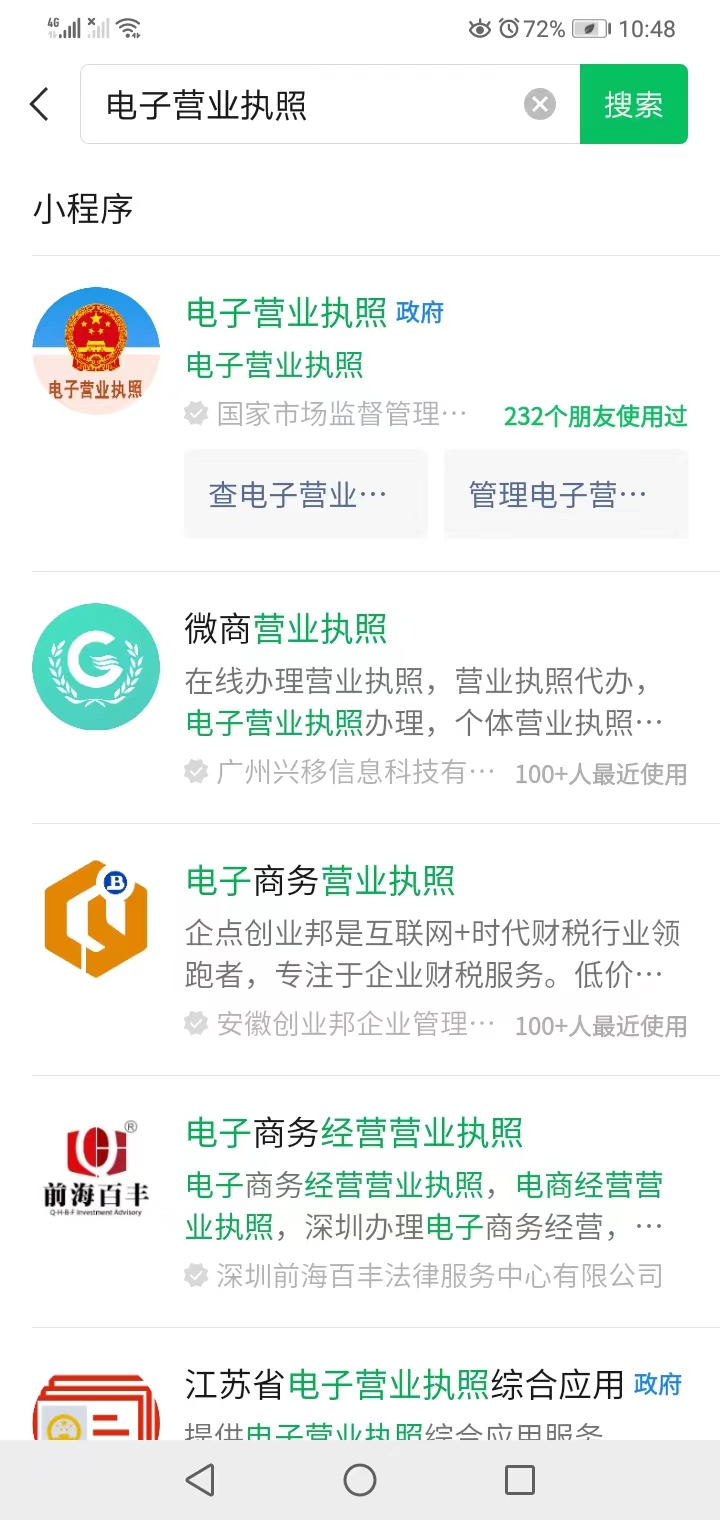
Task: Open the 电子商务经营营业执照 result
Action: click(x=354, y=1133)
